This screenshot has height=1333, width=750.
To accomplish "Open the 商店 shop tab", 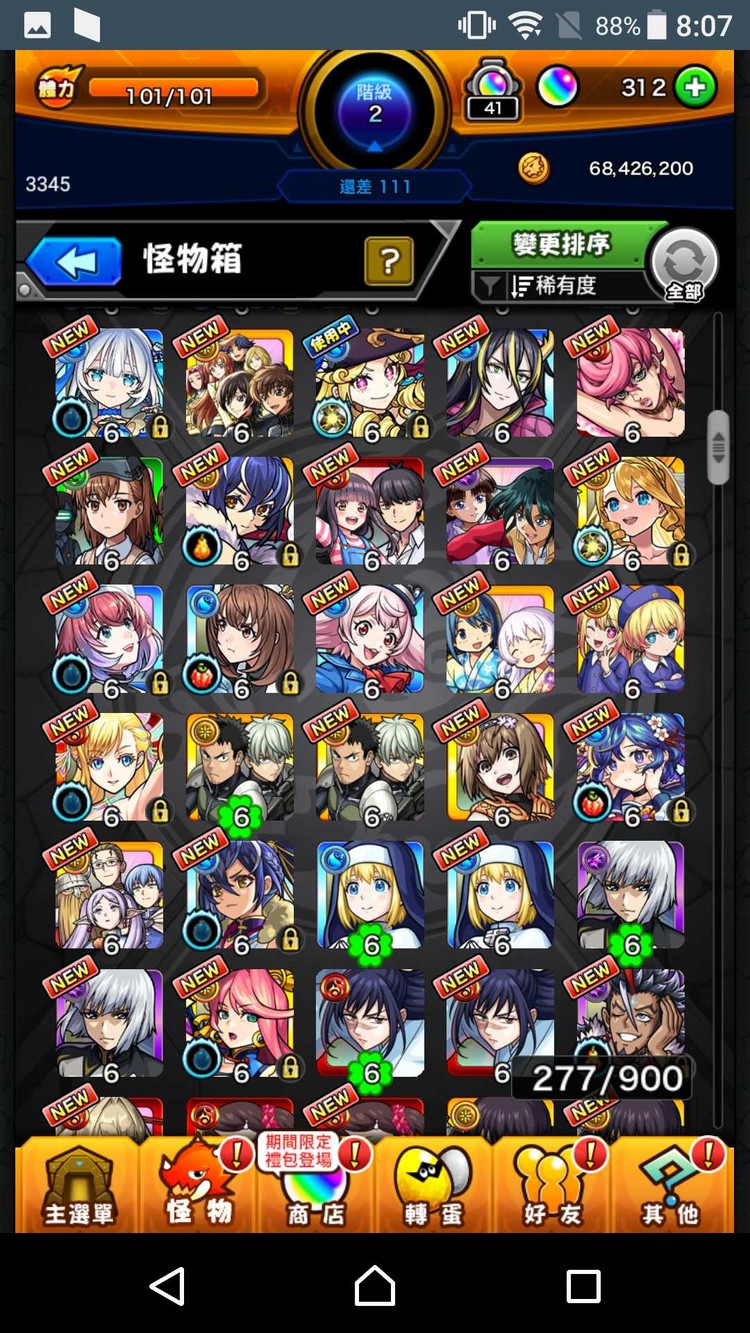I will 315,1184.
